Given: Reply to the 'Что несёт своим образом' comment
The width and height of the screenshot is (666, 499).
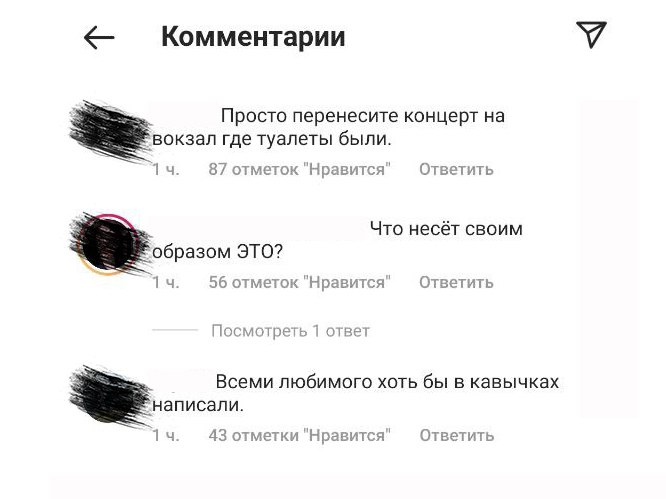Looking at the screenshot, I should pyautogui.click(x=456, y=282).
